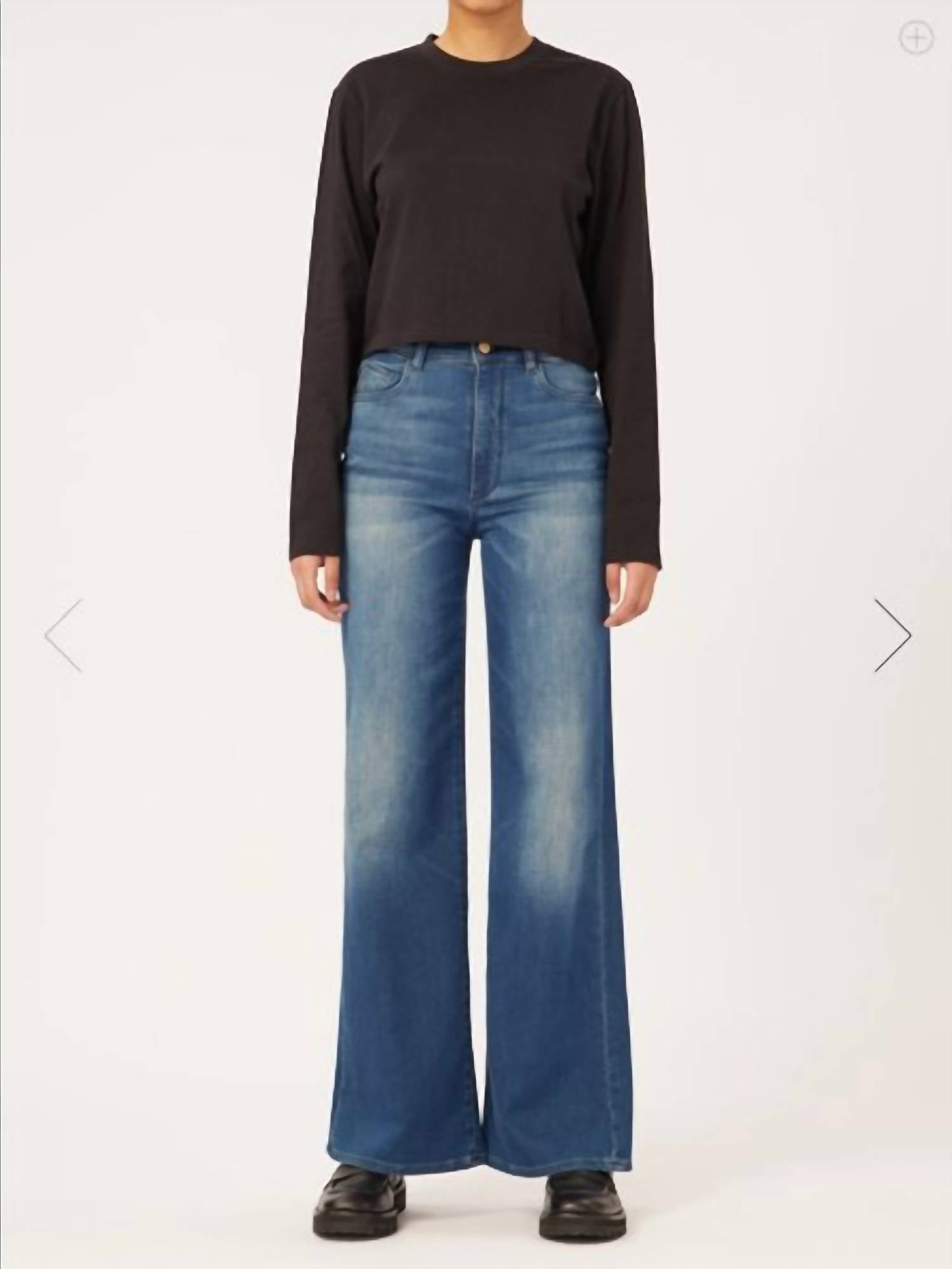Show the next product image
Image resolution: width=952 pixels, height=1269 pixels.
click(x=893, y=634)
